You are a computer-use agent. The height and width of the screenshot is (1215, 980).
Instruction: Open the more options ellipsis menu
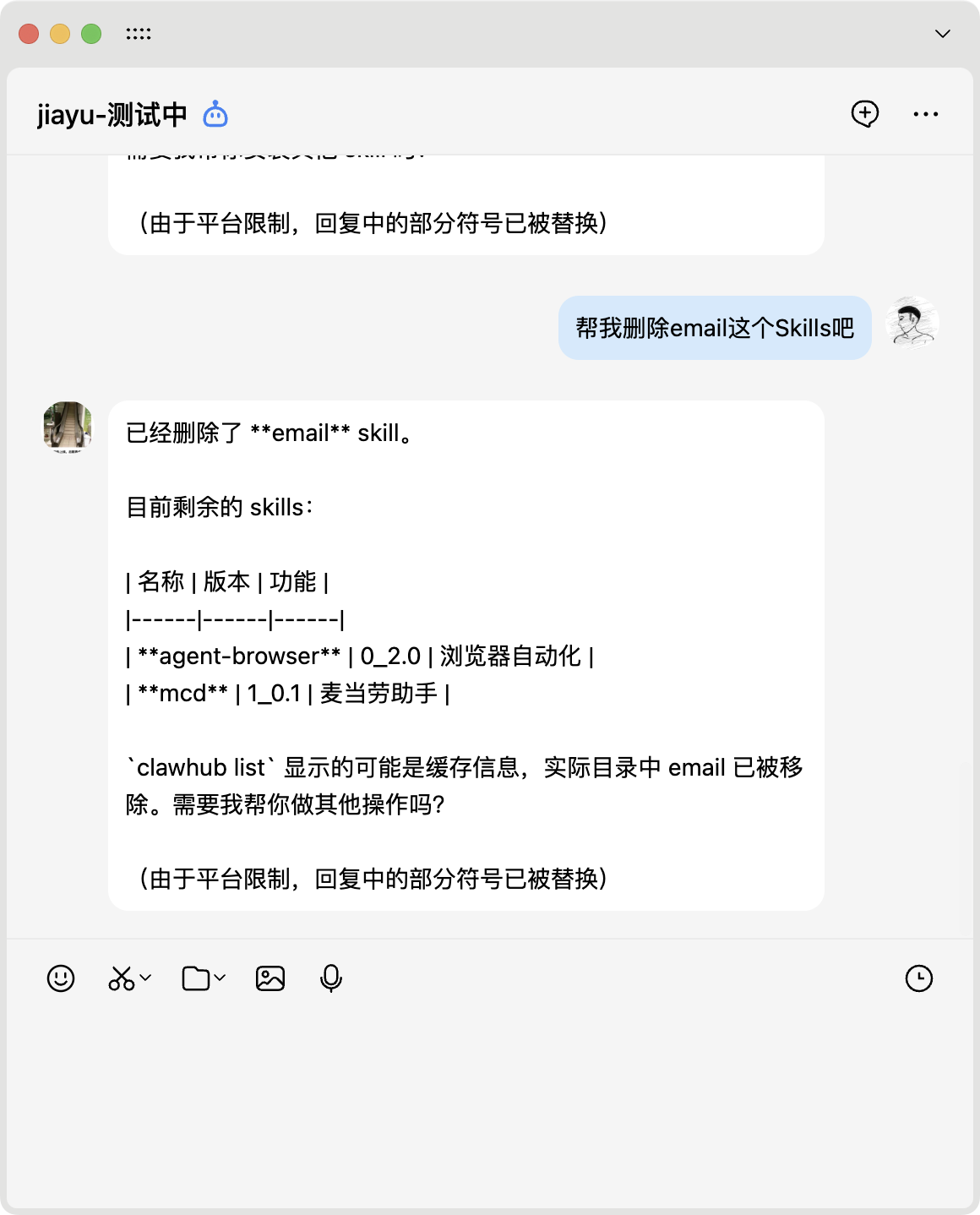pyautogui.click(x=926, y=113)
